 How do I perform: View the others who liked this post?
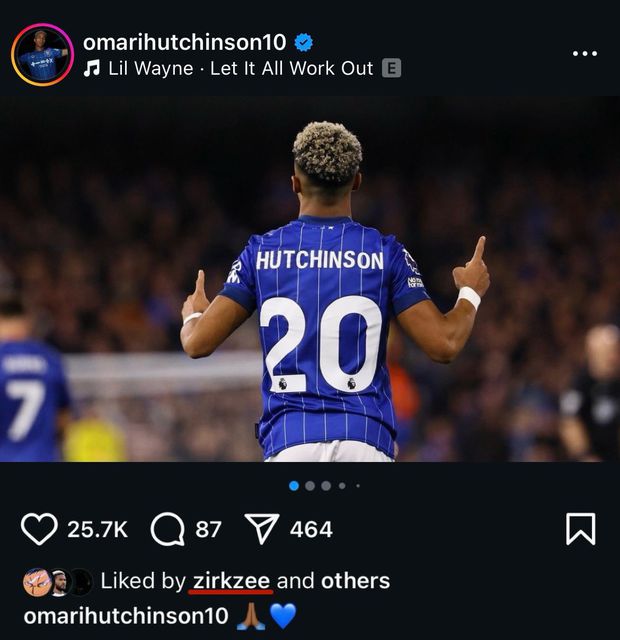(352, 581)
